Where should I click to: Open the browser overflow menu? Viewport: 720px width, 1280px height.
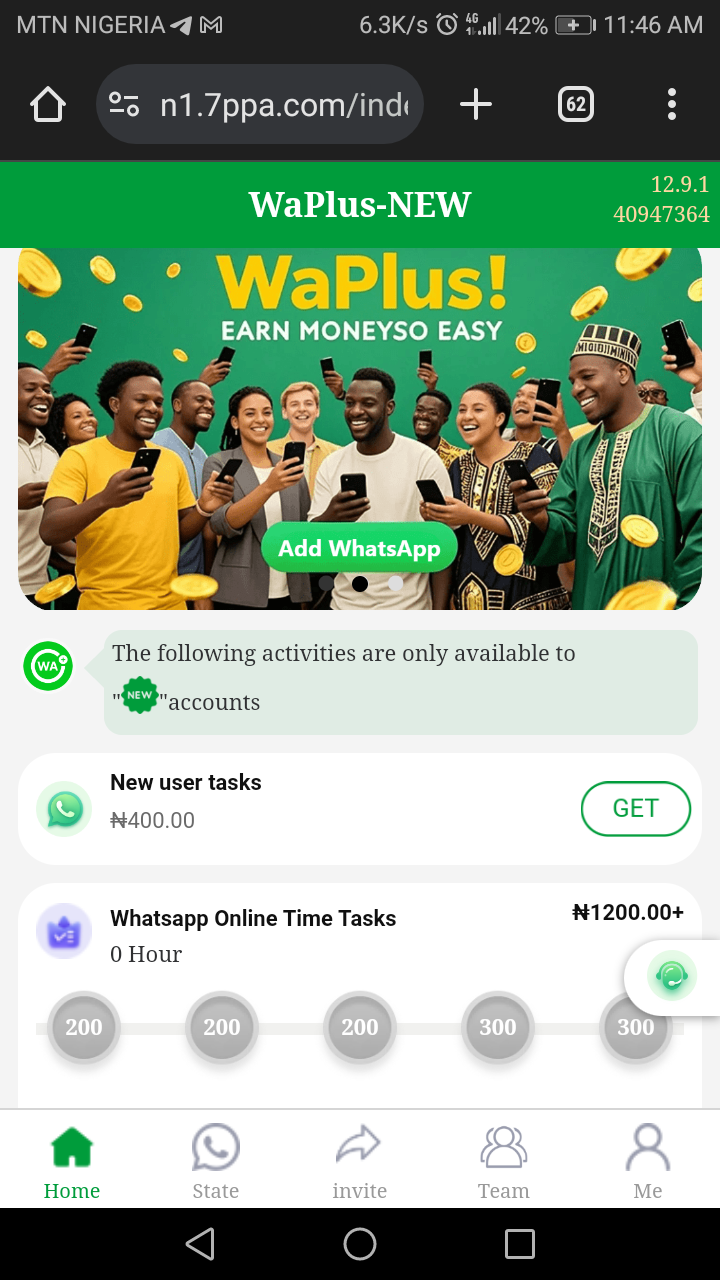[x=671, y=104]
